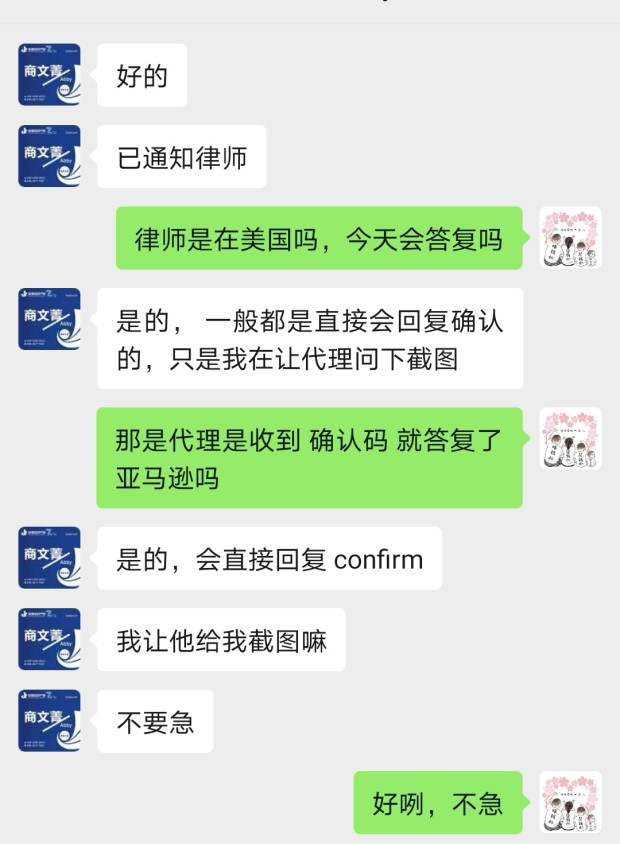Open my avatar next to 好咧,不急
This screenshot has height=844, width=620.
tap(570, 802)
